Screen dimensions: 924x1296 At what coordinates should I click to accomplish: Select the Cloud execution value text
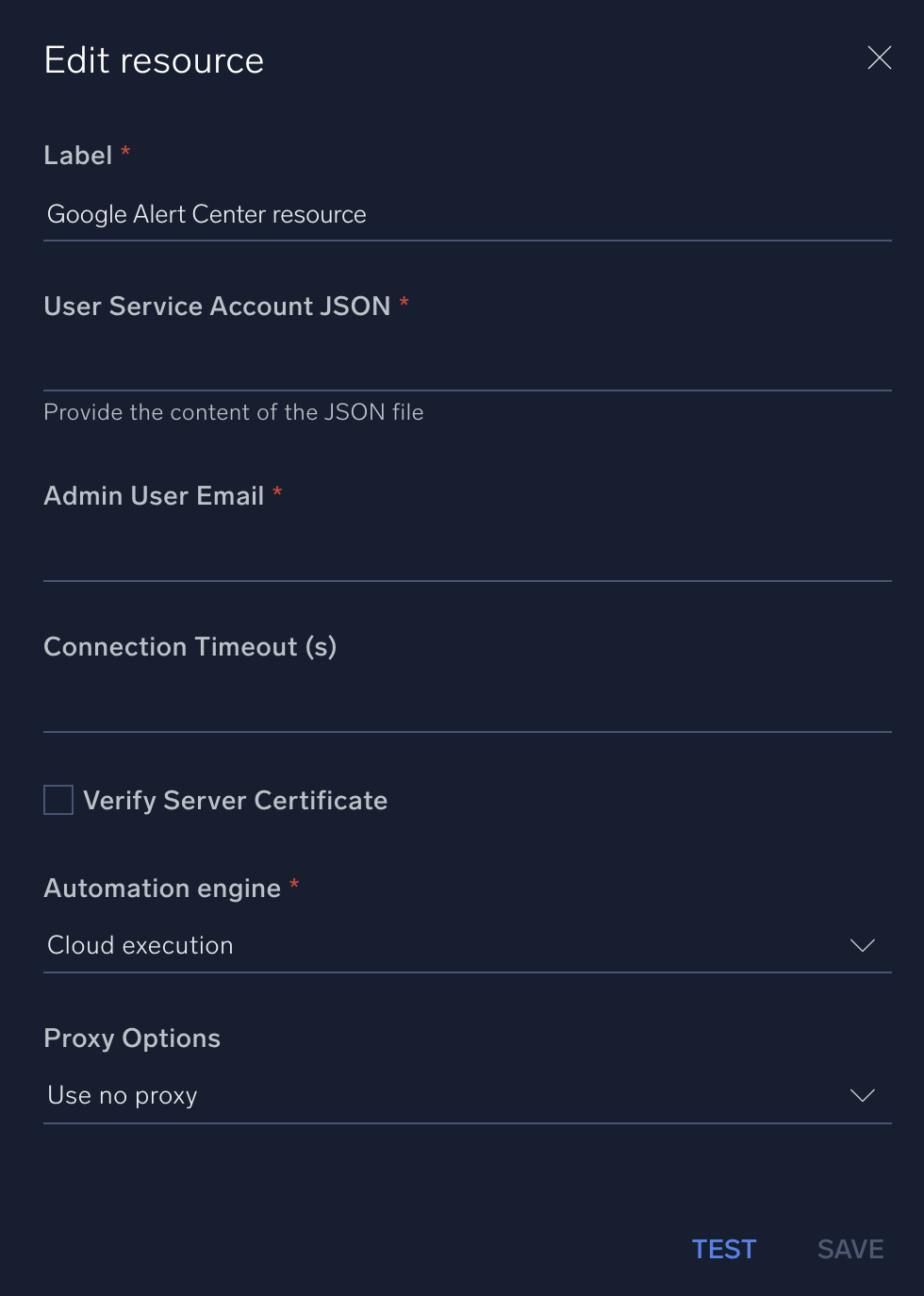pos(139,944)
